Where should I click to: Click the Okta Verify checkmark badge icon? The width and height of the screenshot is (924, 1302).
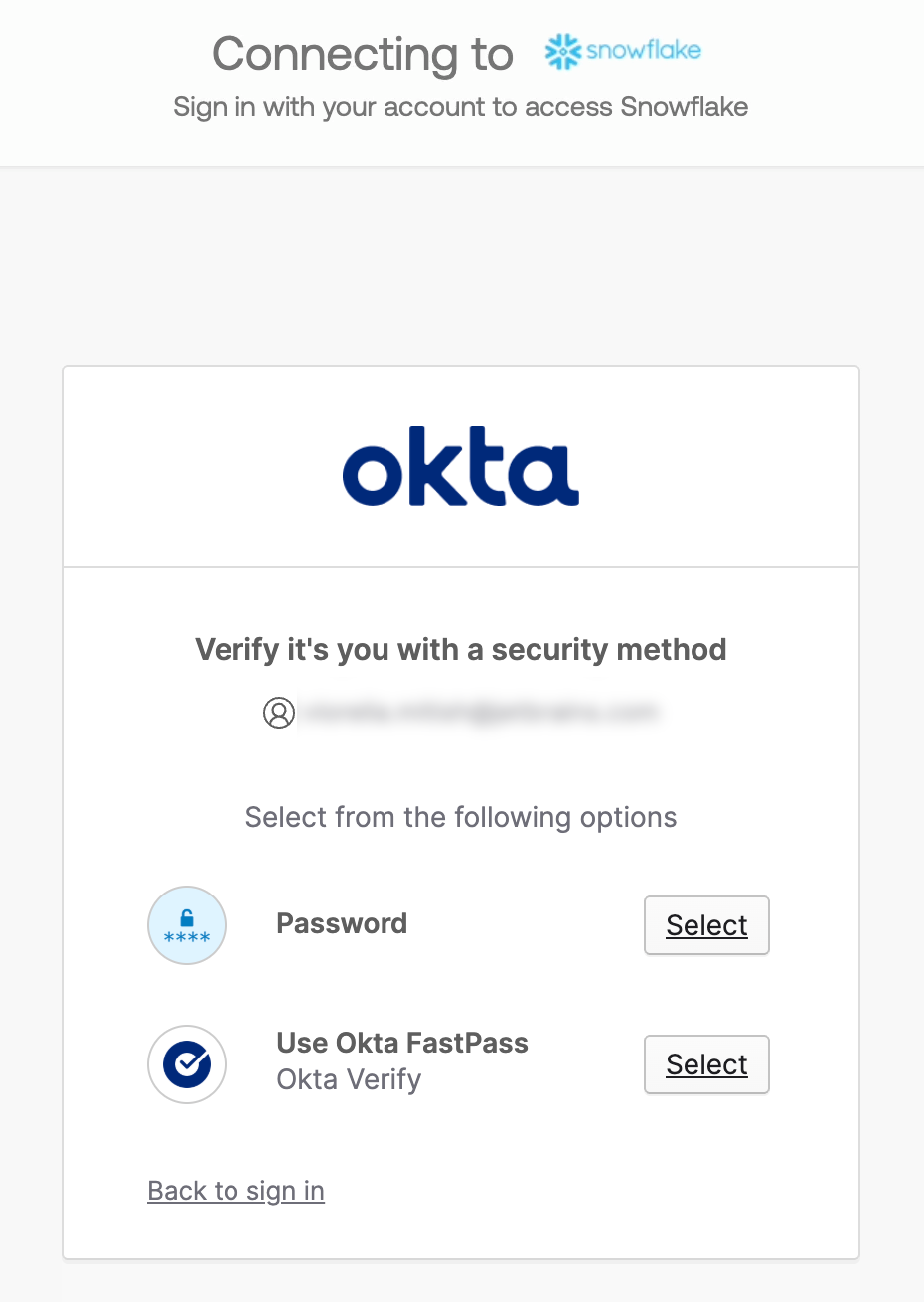(x=187, y=1063)
